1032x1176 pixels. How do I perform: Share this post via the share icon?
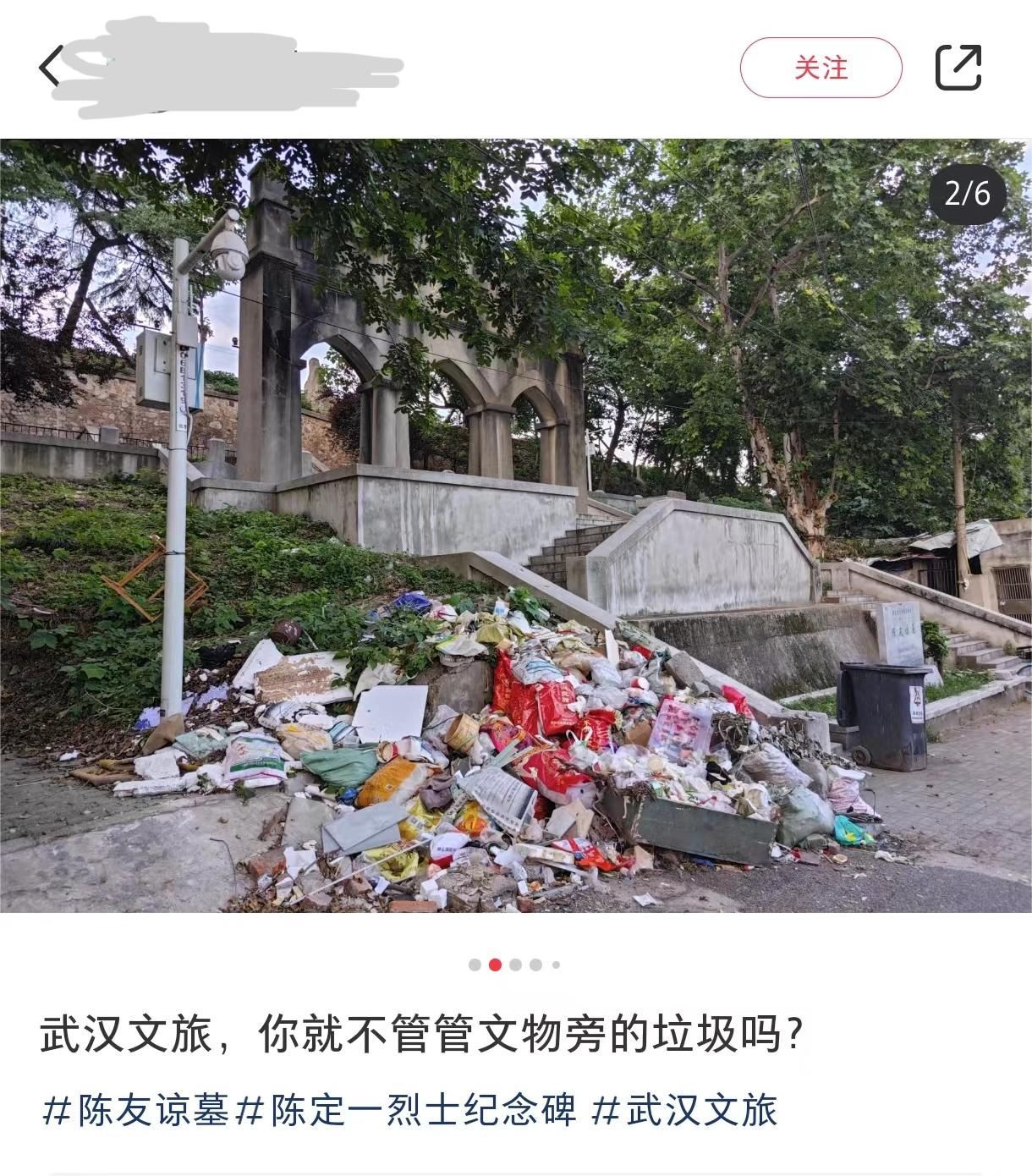point(958,67)
